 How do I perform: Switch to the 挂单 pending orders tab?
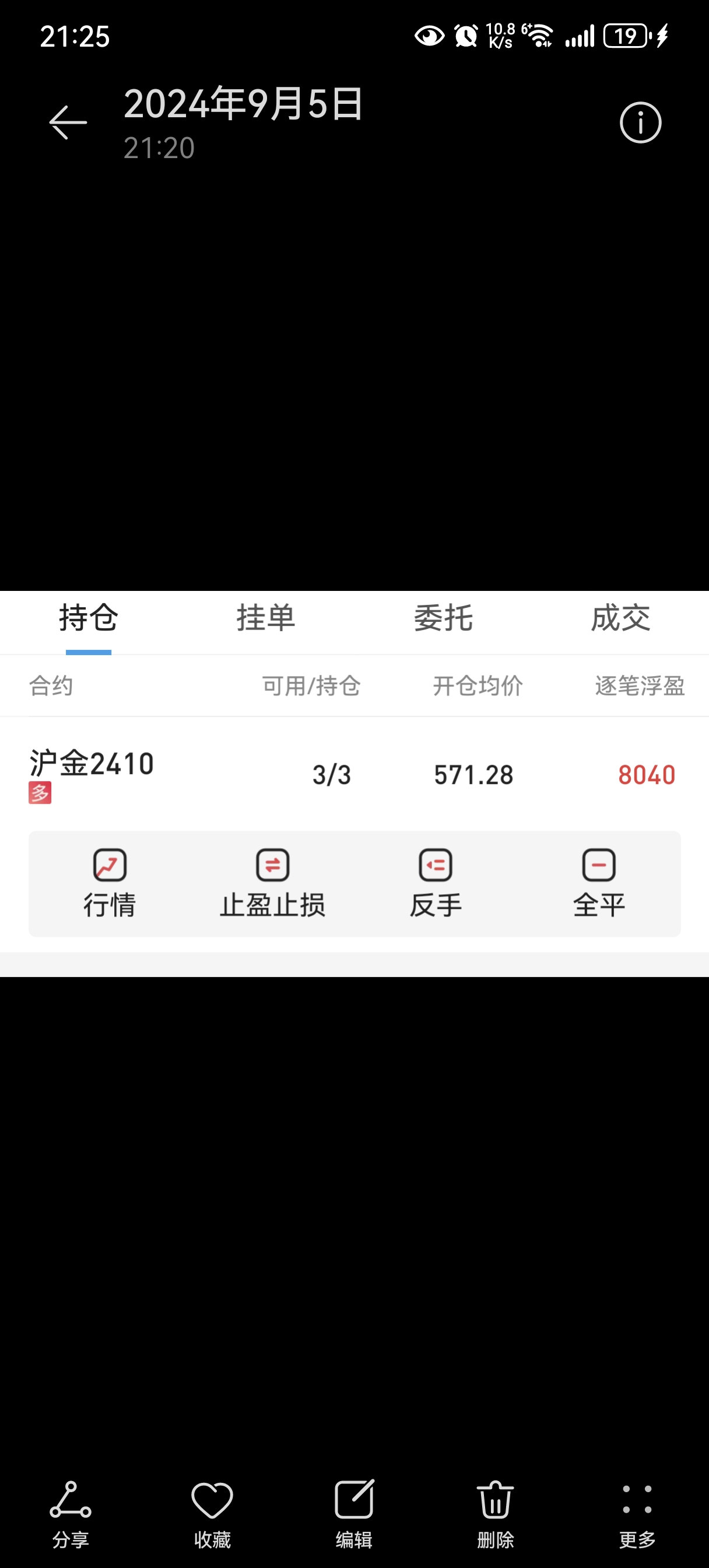pos(265,618)
